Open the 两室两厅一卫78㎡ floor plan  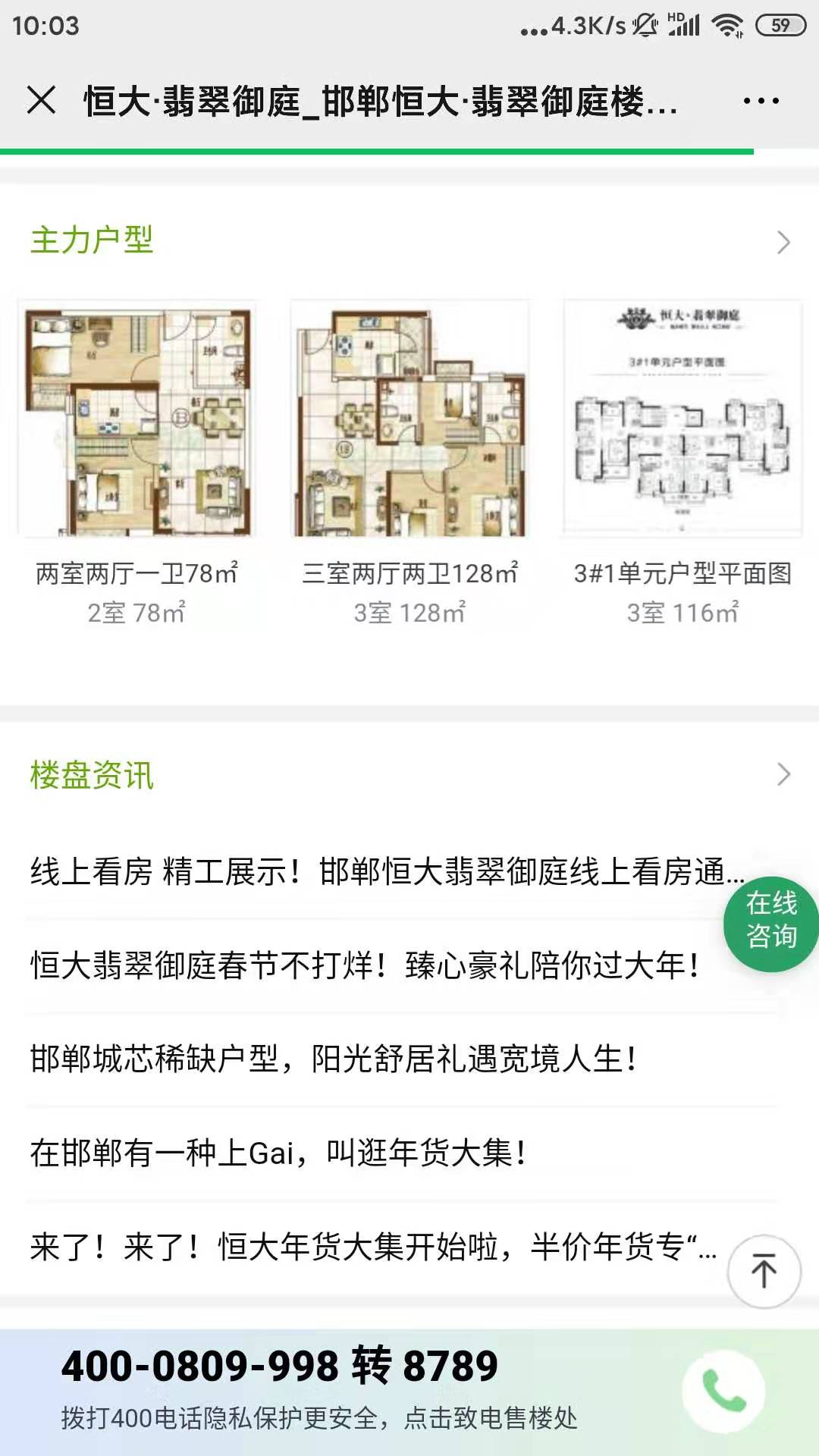136,419
